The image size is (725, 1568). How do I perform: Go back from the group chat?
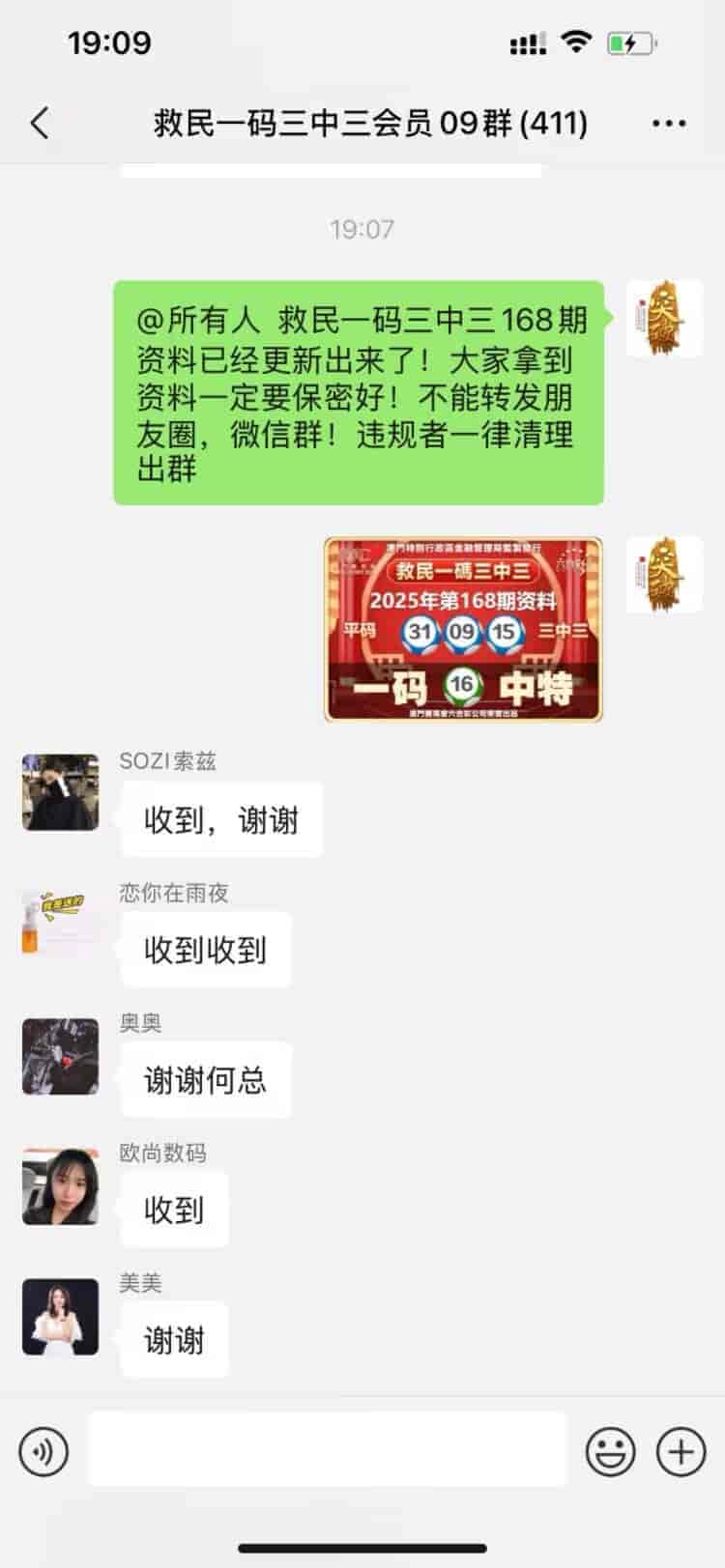coord(40,124)
